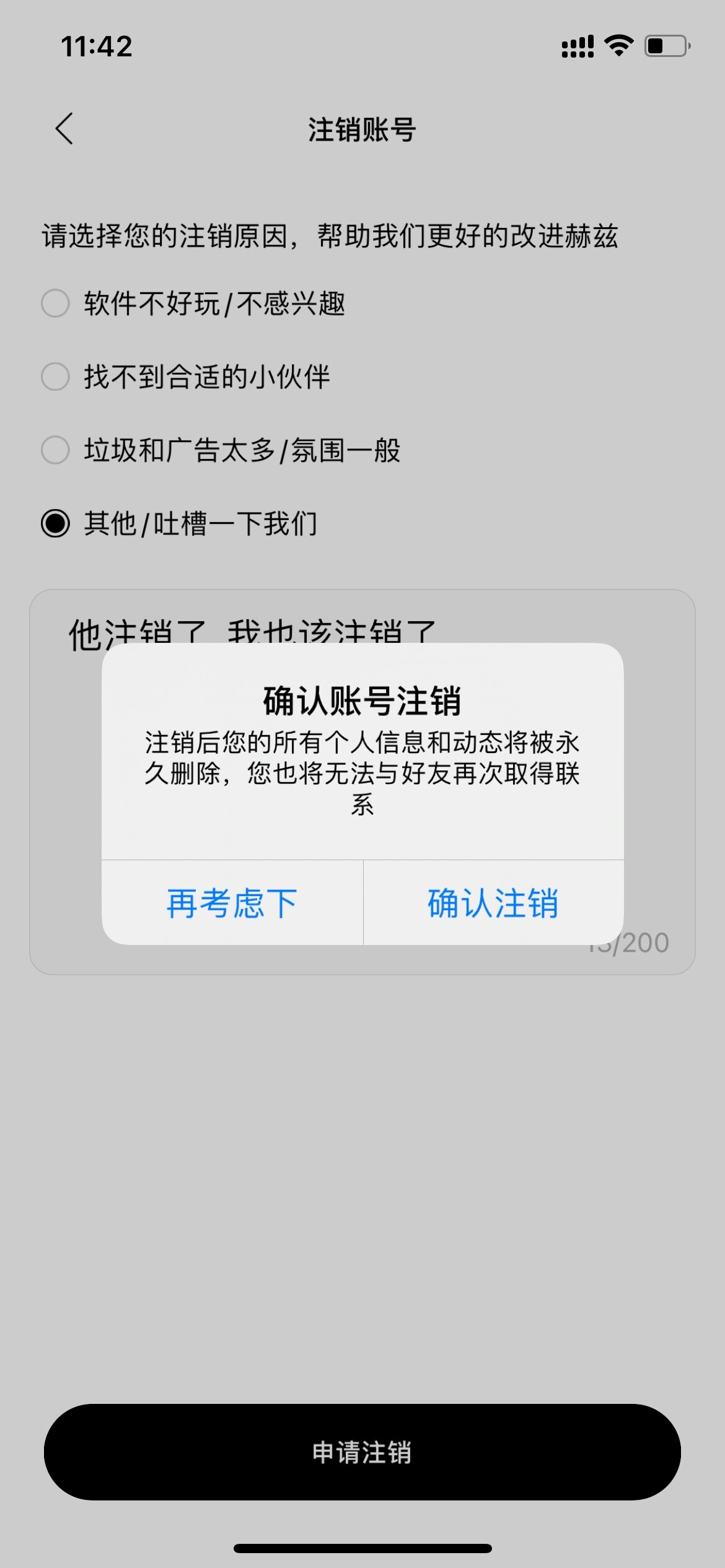Tap 再考虑下 to cancel deletion

tap(232, 903)
